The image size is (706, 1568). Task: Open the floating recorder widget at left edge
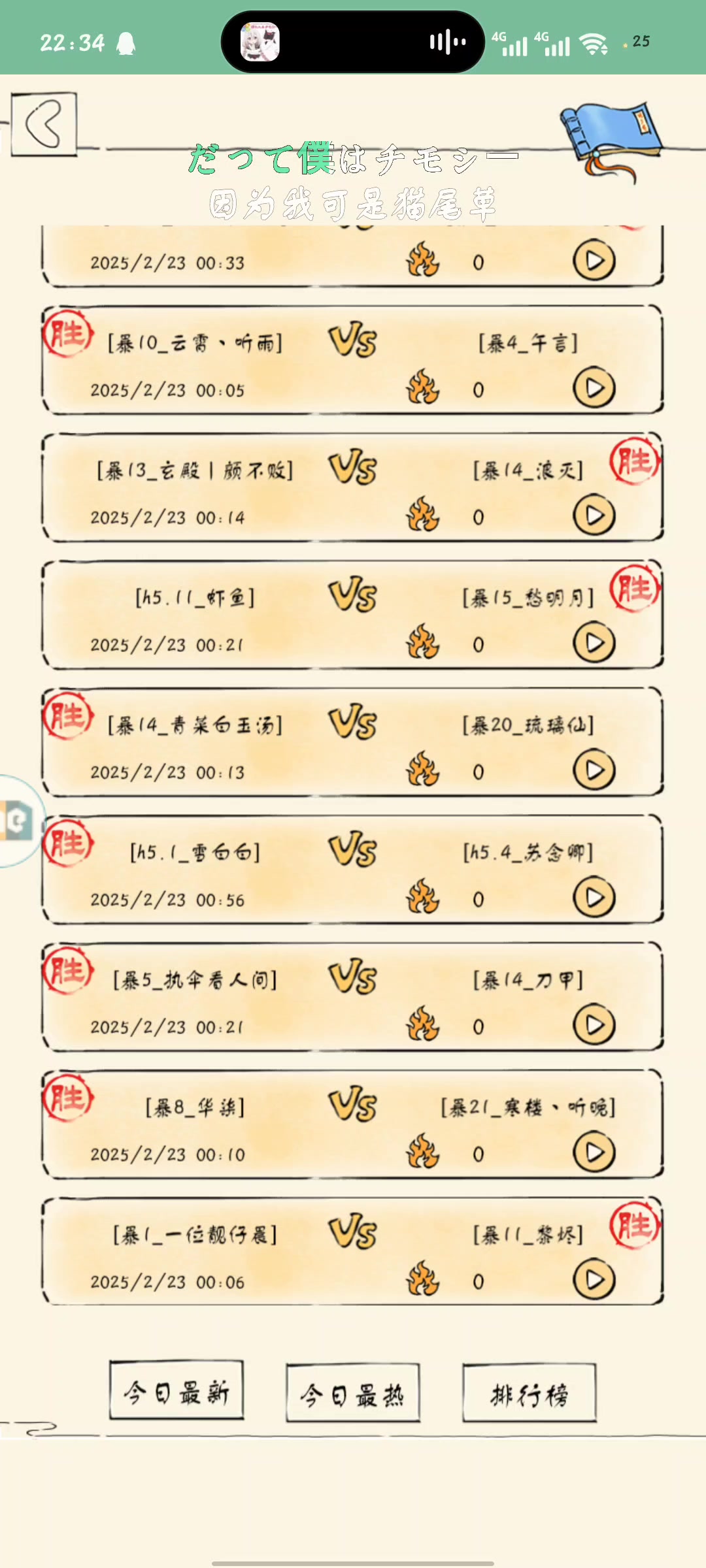(18, 821)
